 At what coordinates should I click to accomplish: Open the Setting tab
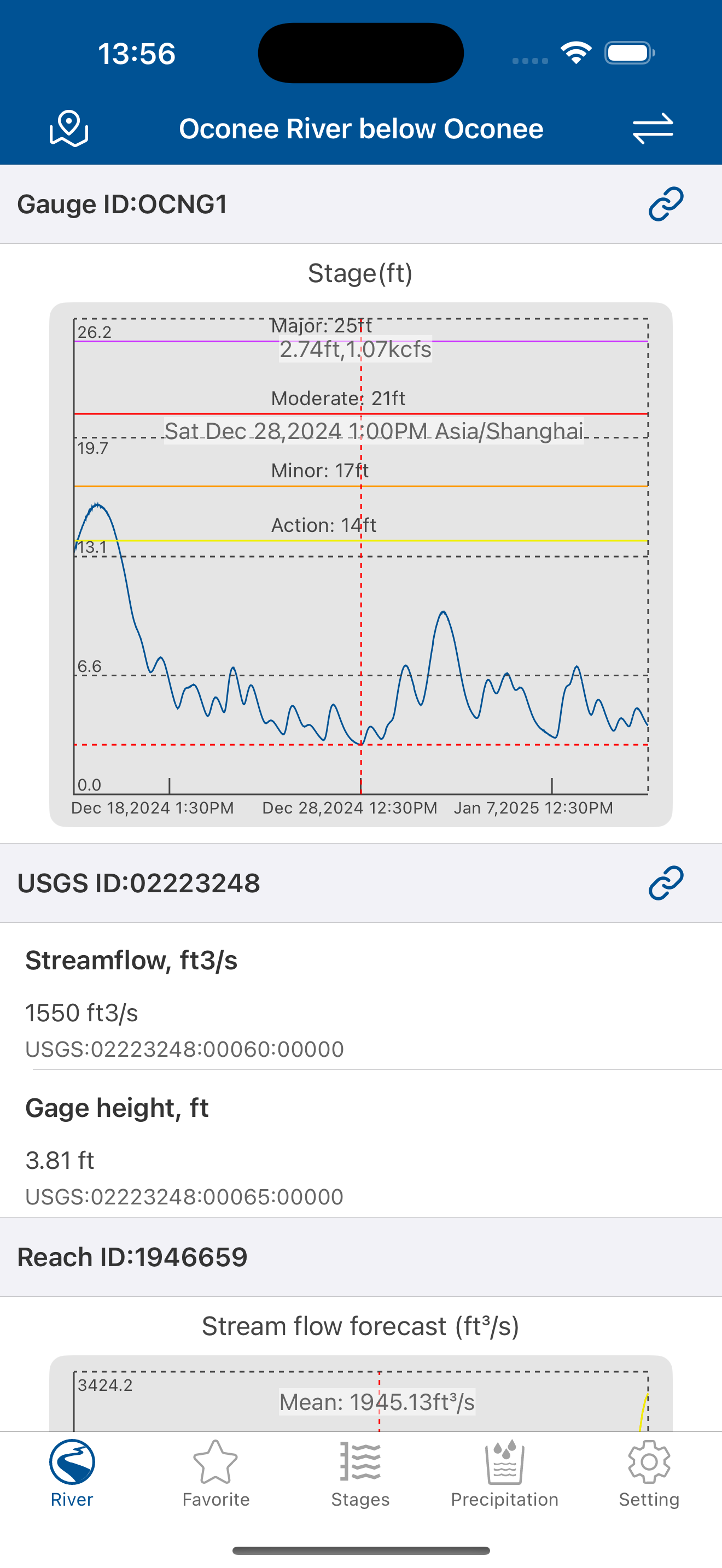point(649,1473)
